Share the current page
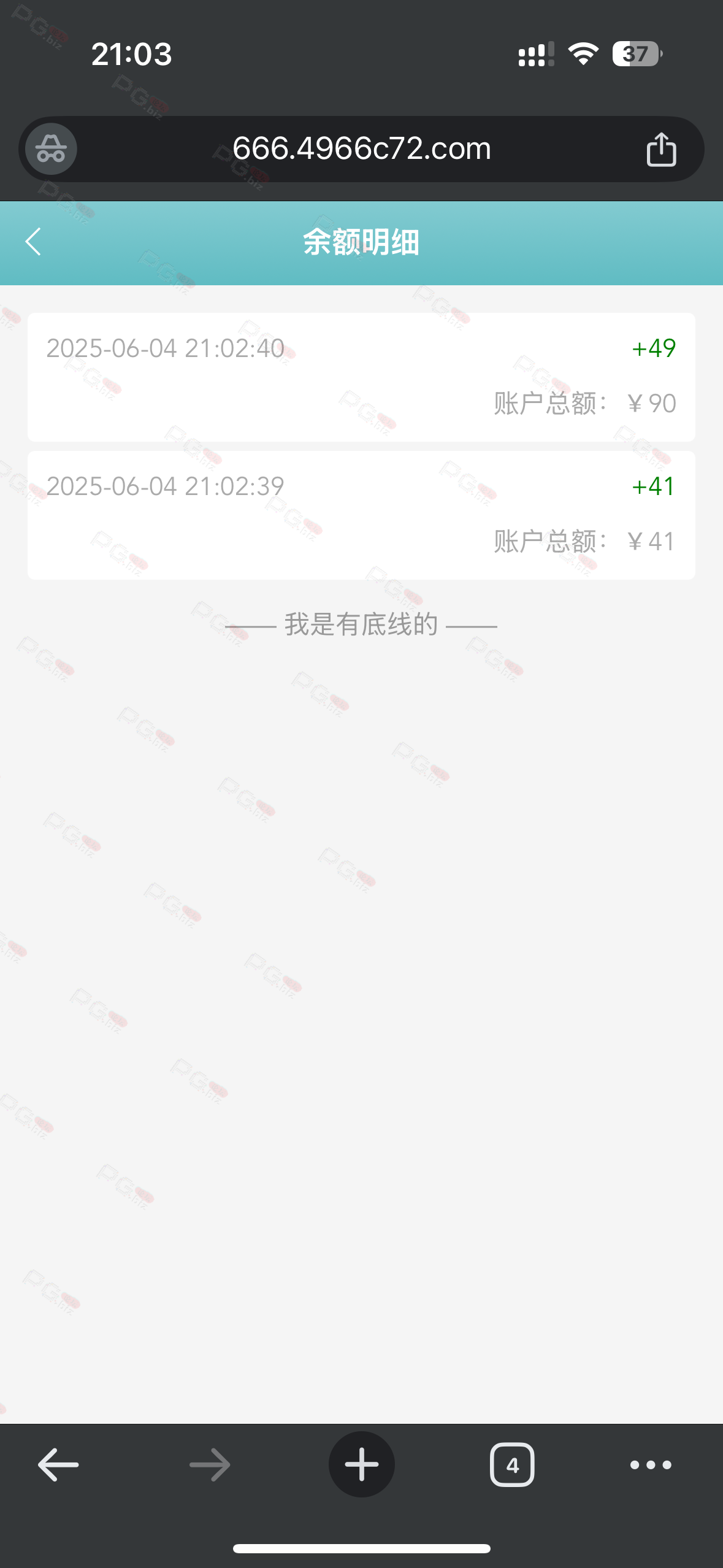Image resolution: width=723 pixels, height=1568 pixels. [661, 149]
